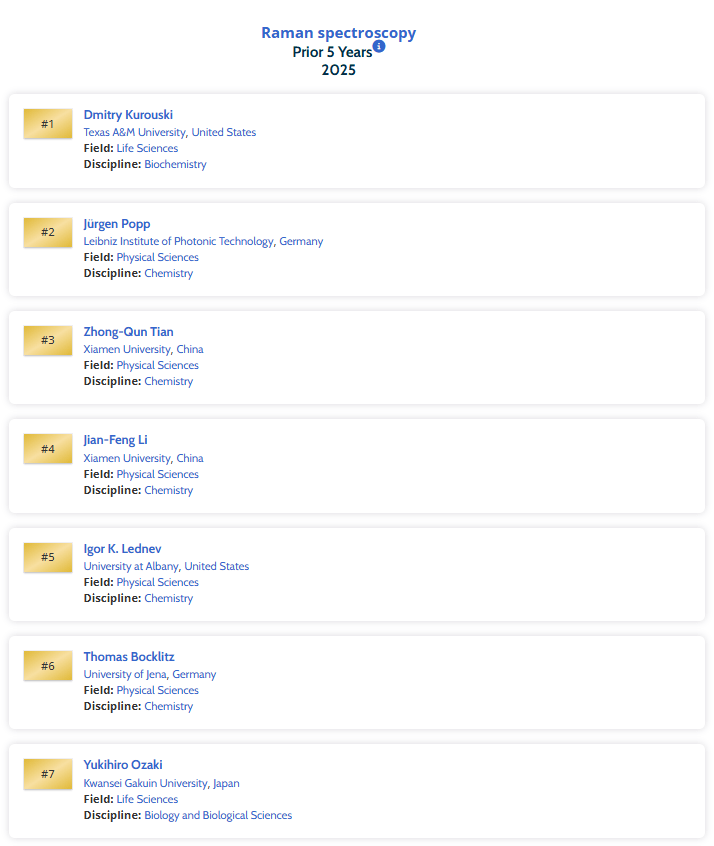Viewport: 714px width, 846px height.
Task: Open the Texas A&M University link
Action: pyautogui.click(x=134, y=132)
